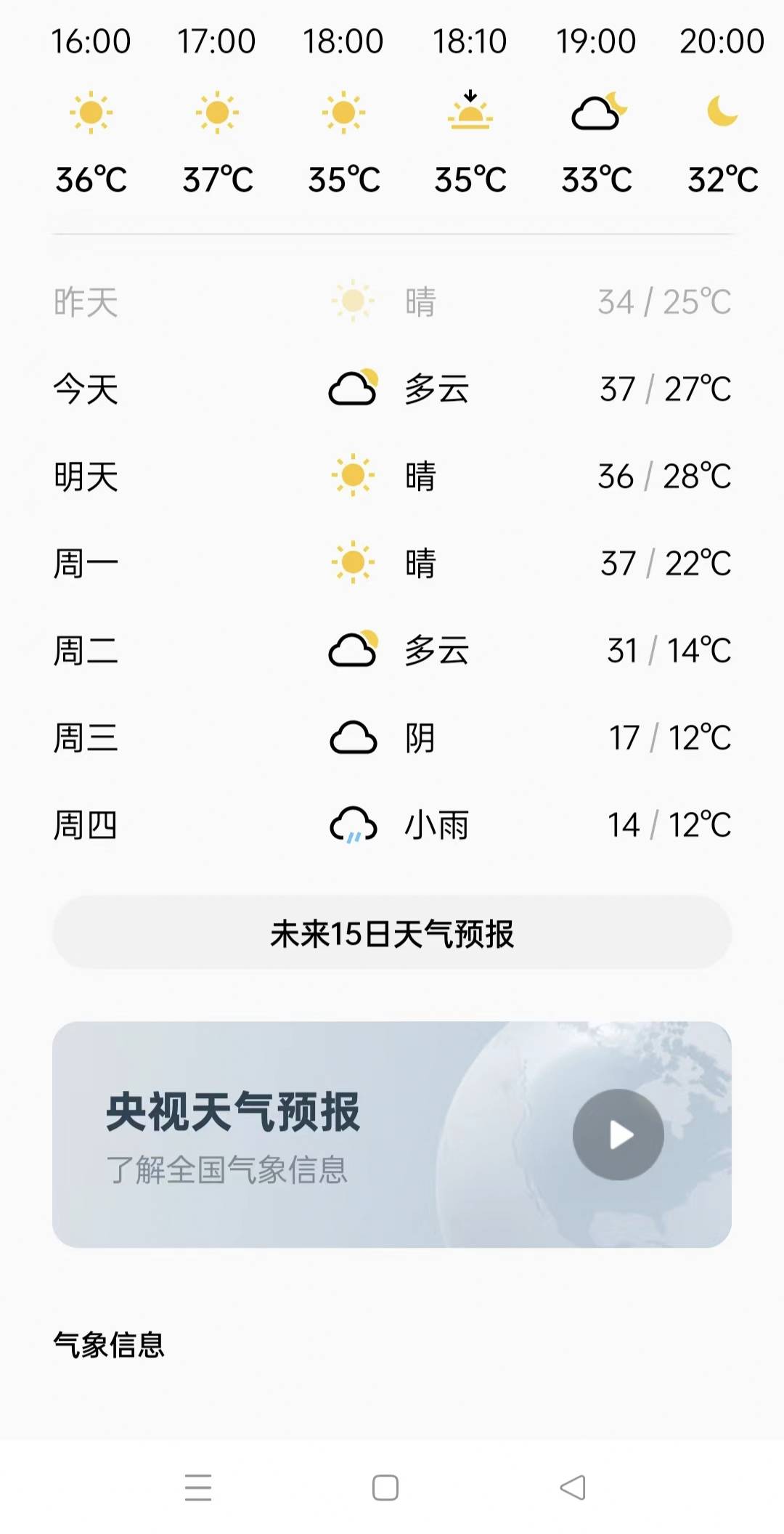Tap the cloudy night icon under 19:00
Screen dimensions: 784x1534
coord(597,113)
